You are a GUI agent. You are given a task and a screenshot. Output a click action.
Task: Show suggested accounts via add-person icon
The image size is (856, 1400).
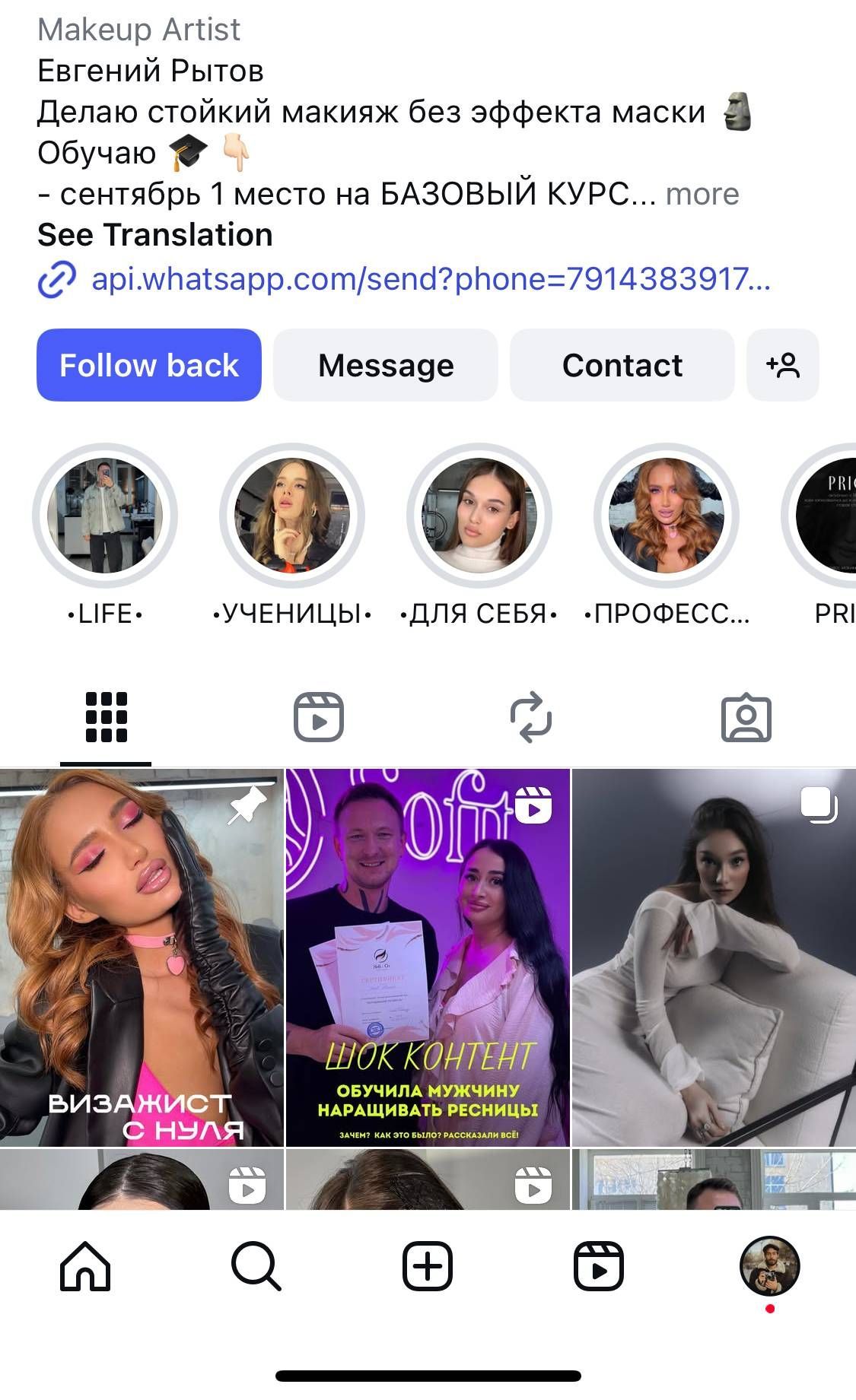(783, 365)
